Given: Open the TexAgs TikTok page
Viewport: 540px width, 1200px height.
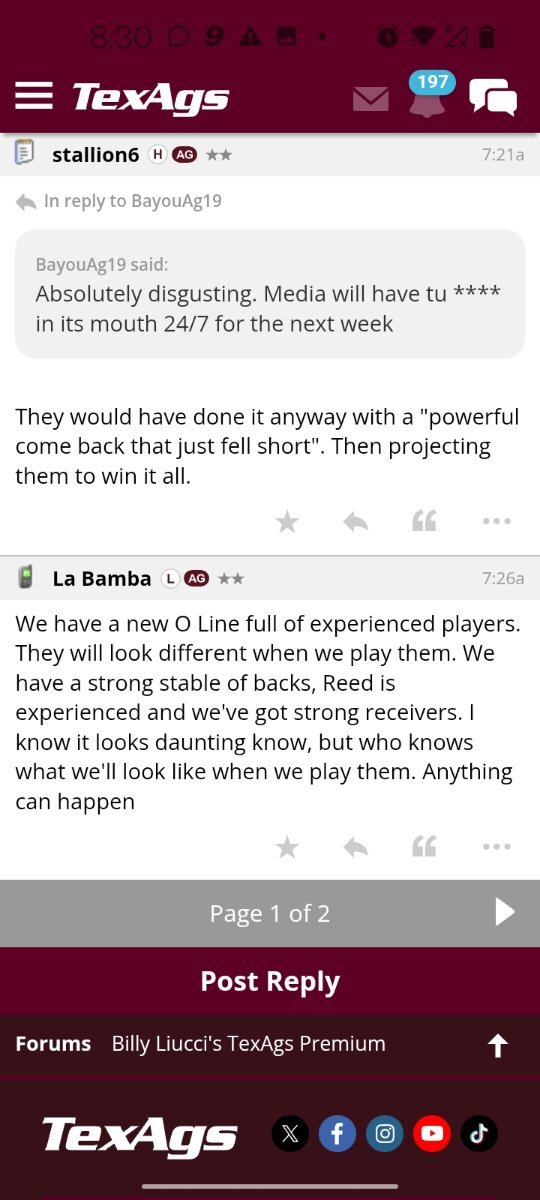Looking at the screenshot, I should [479, 1133].
